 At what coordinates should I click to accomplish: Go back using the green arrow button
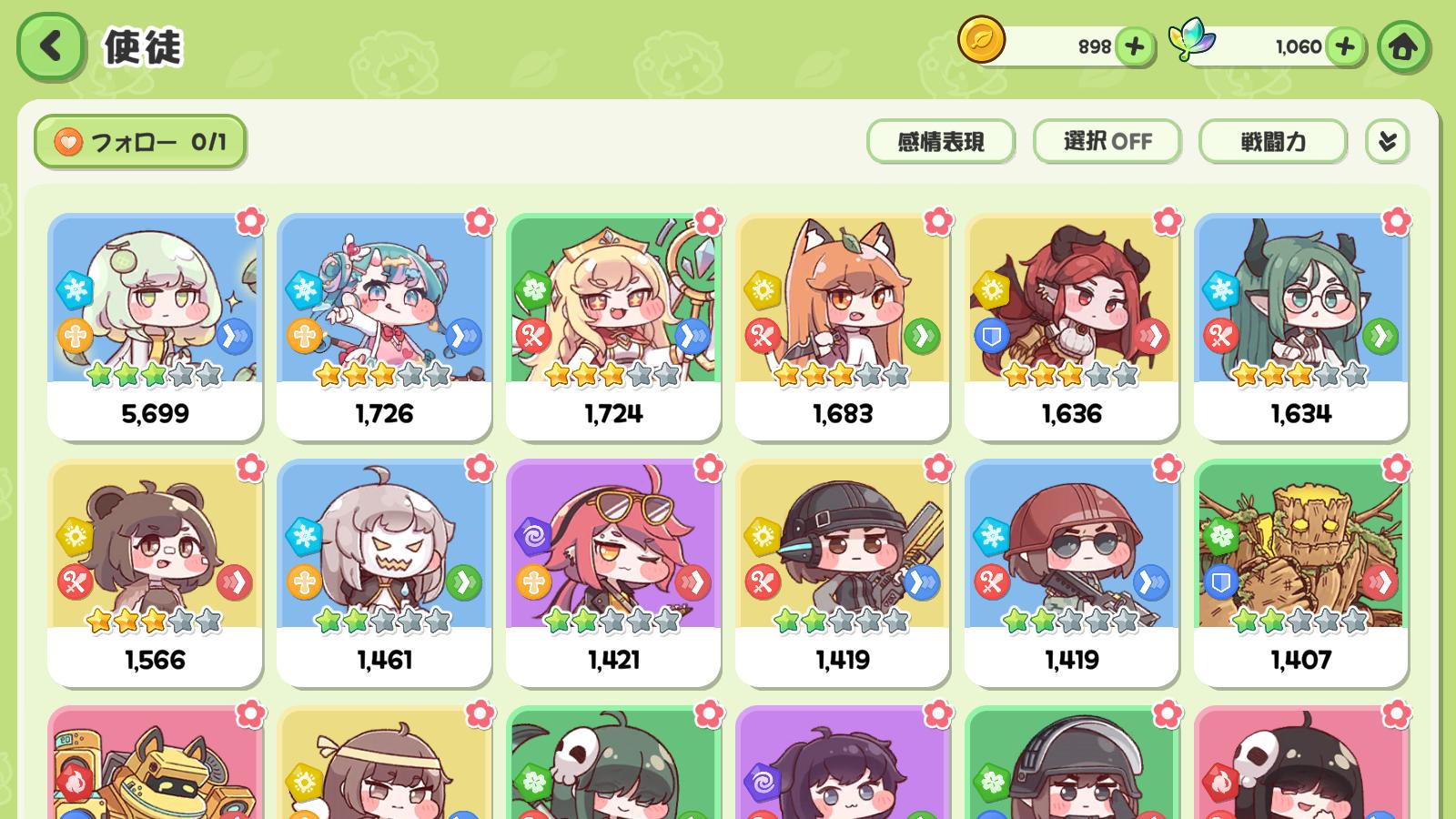[x=51, y=45]
